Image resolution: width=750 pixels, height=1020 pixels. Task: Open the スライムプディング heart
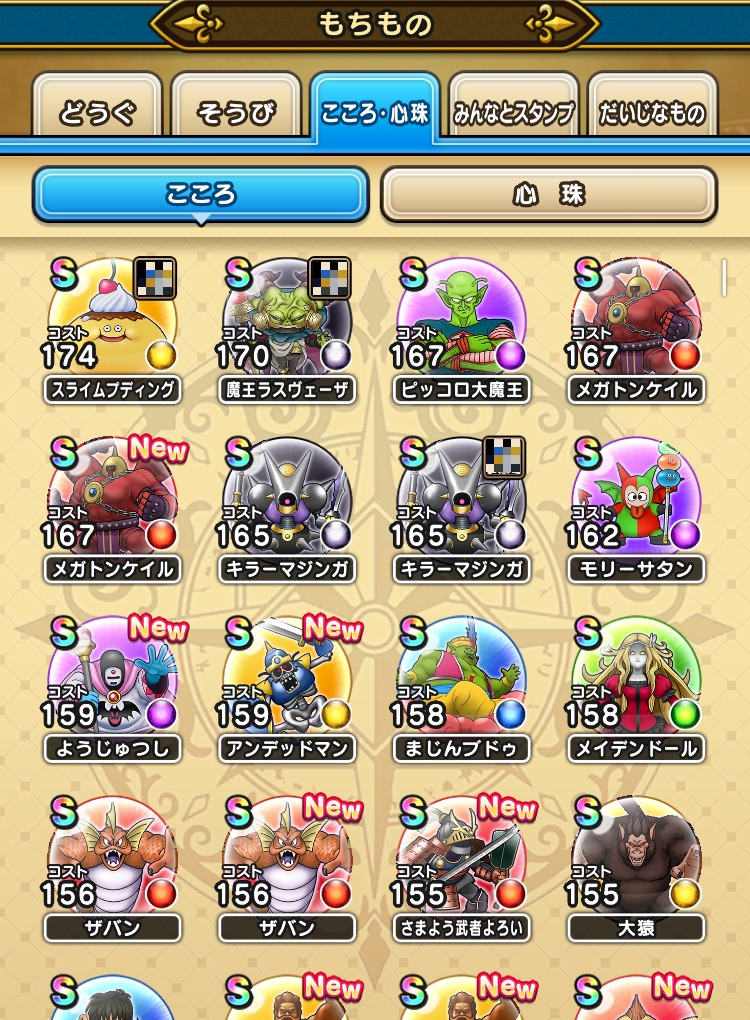click(x=112, y=325)
